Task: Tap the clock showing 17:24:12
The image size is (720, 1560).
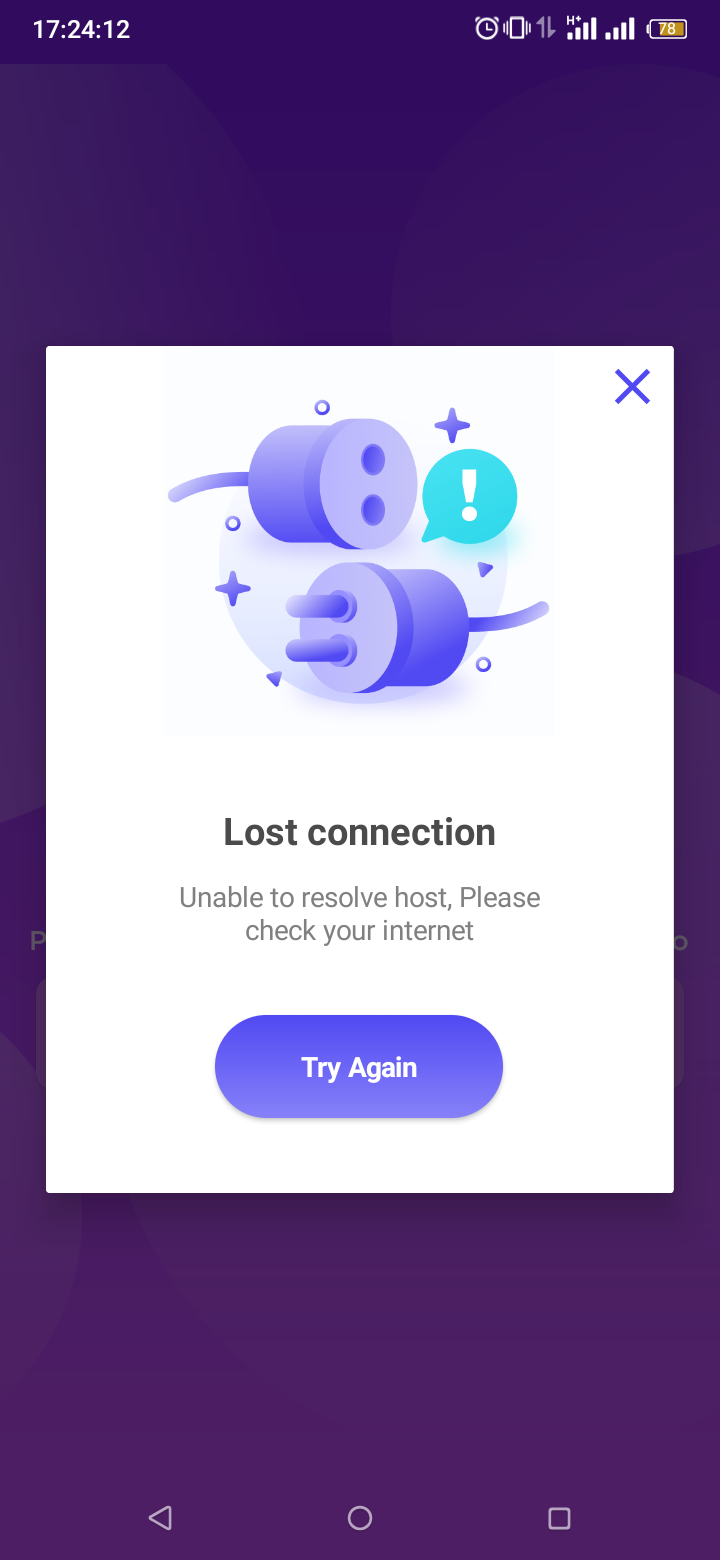Action: 81,29
